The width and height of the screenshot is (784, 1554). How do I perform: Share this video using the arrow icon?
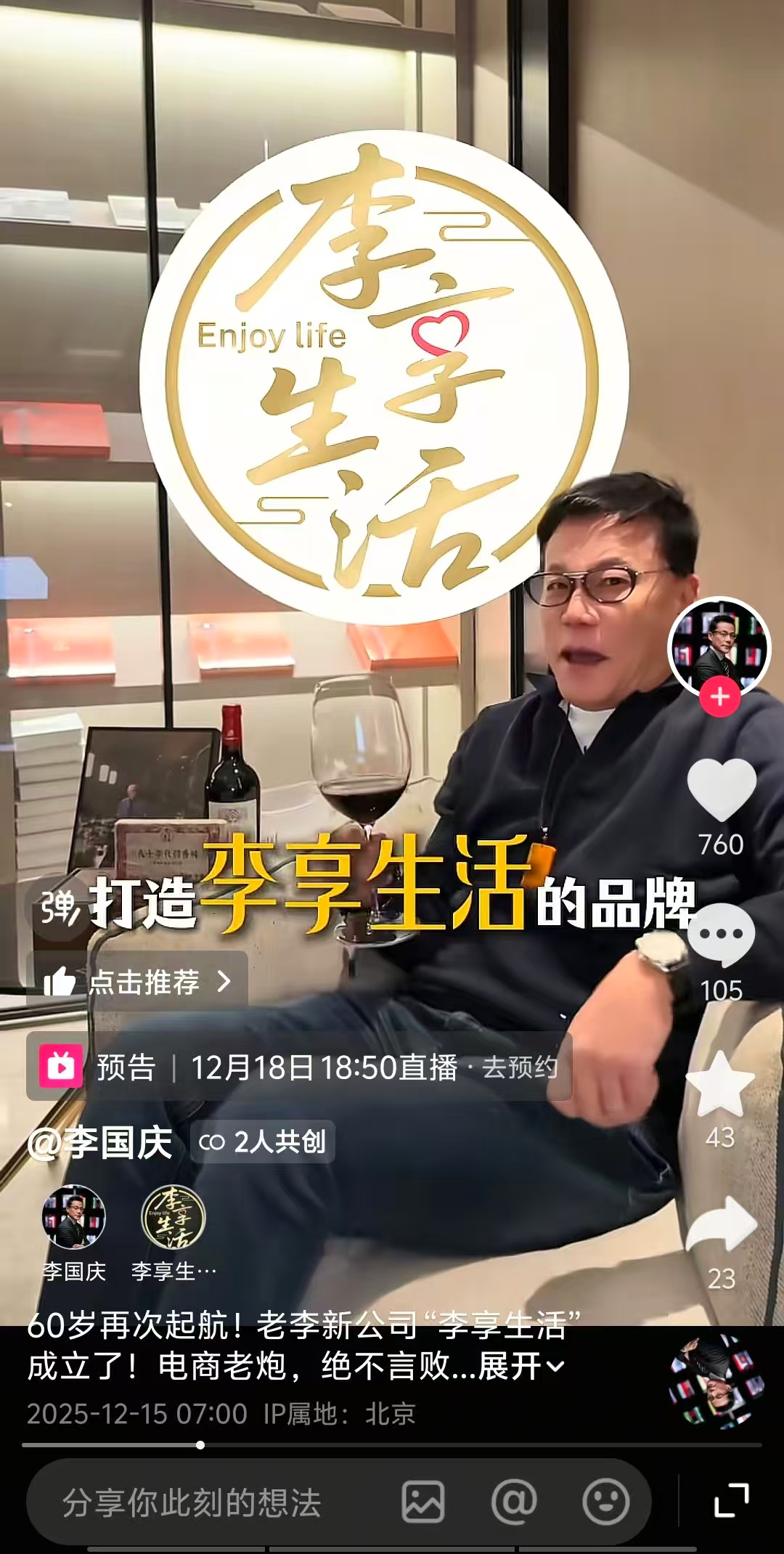pos(721,1227)
